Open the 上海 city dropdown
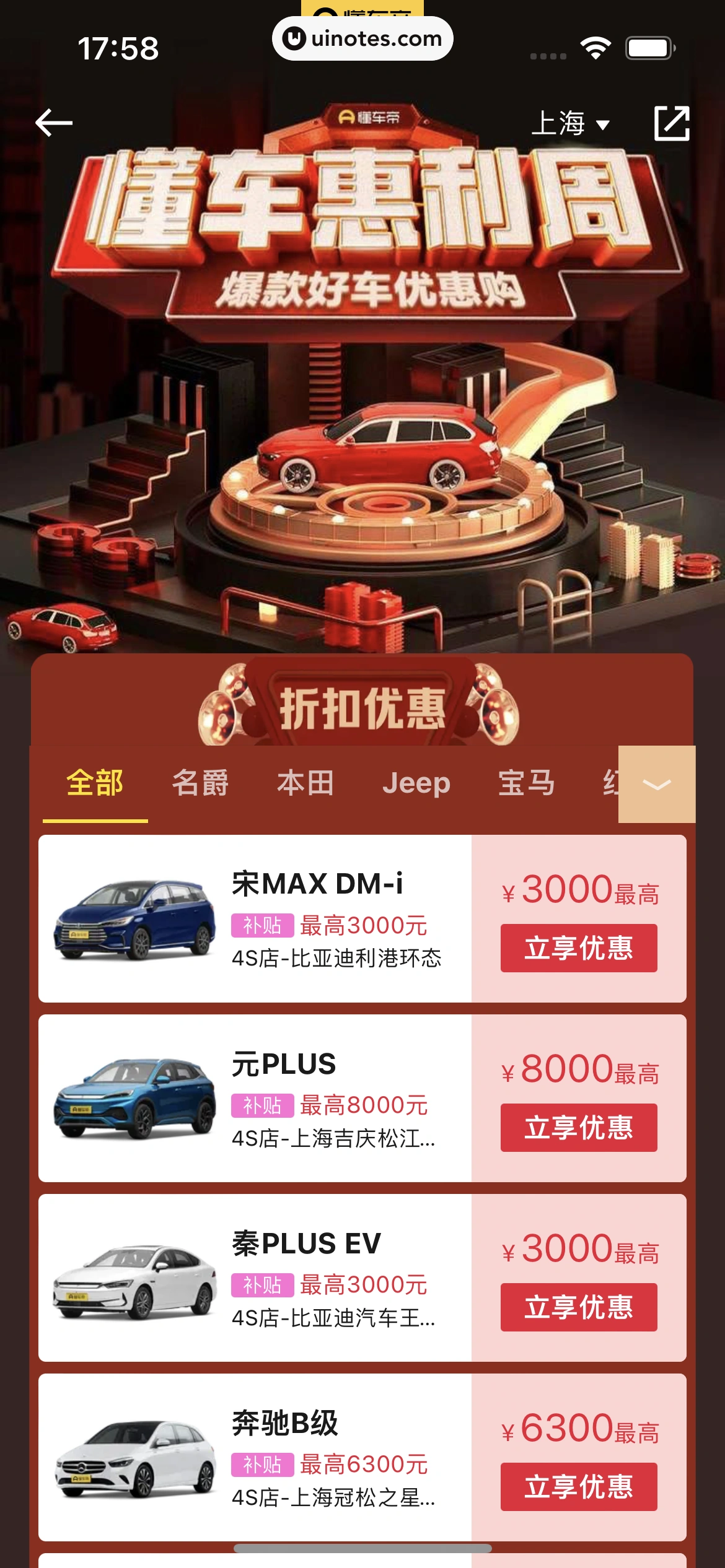This screenshot has height=1568, width=725. click(x=570, y=123)
